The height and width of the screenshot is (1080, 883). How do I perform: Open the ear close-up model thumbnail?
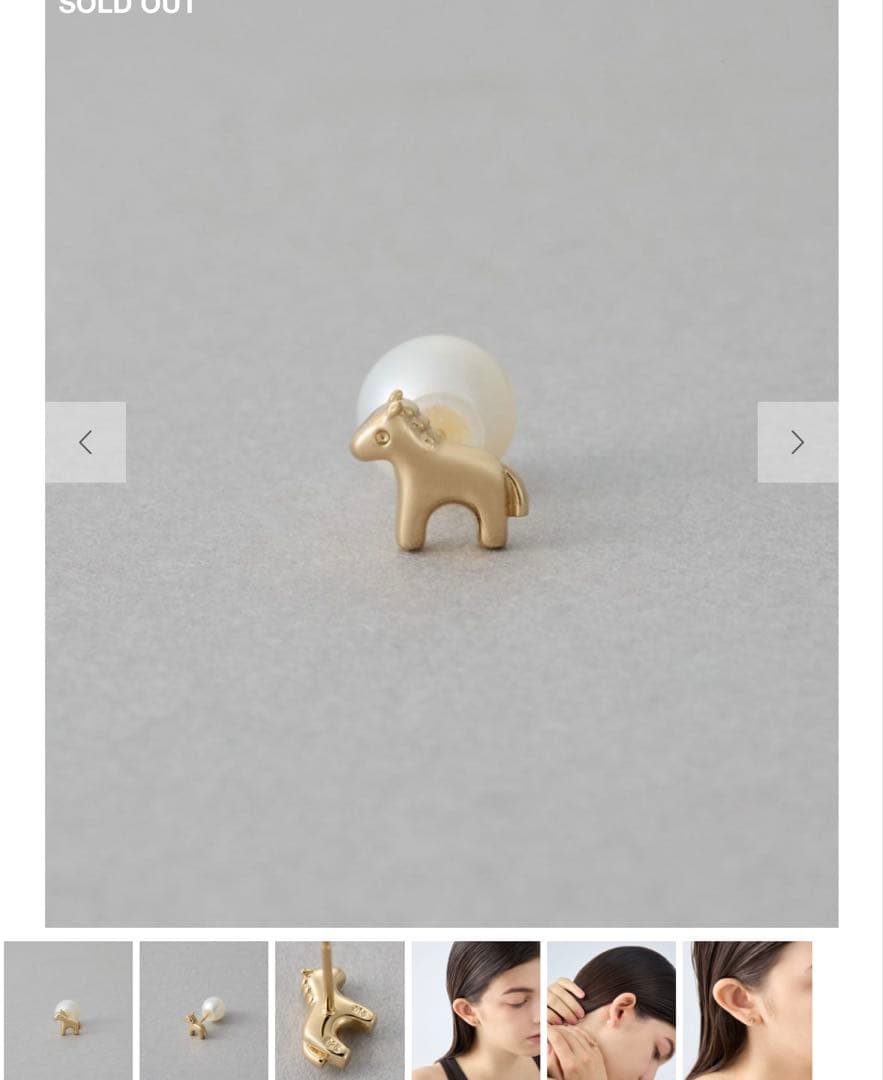(x=747, y=1009)
